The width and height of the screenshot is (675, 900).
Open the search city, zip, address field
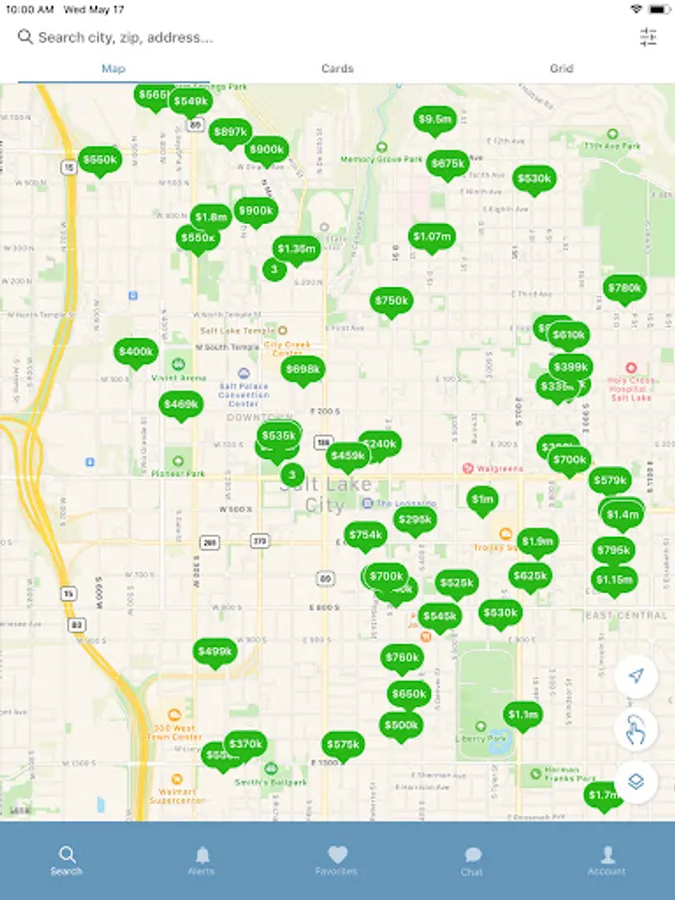[321, 37]
